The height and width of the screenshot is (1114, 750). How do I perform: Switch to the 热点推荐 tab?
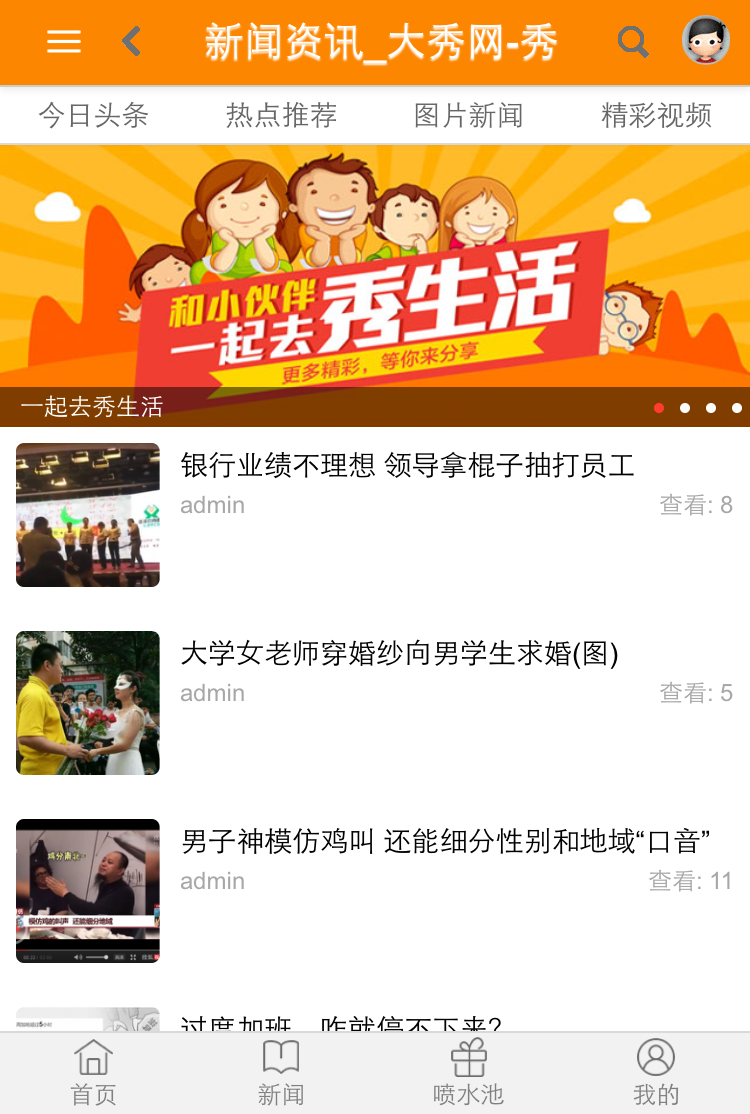coord(281,115)
